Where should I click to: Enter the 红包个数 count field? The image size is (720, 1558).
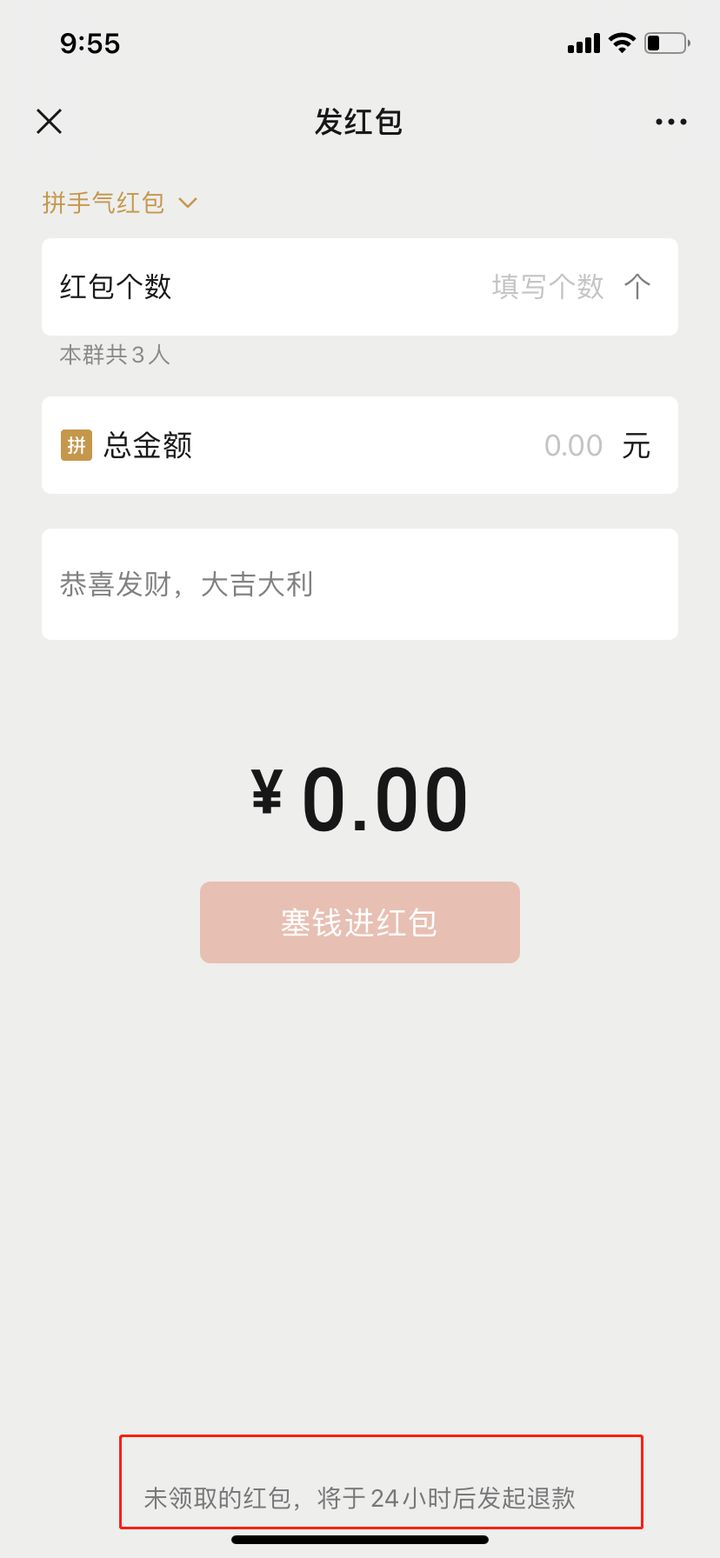pos(547,287)
